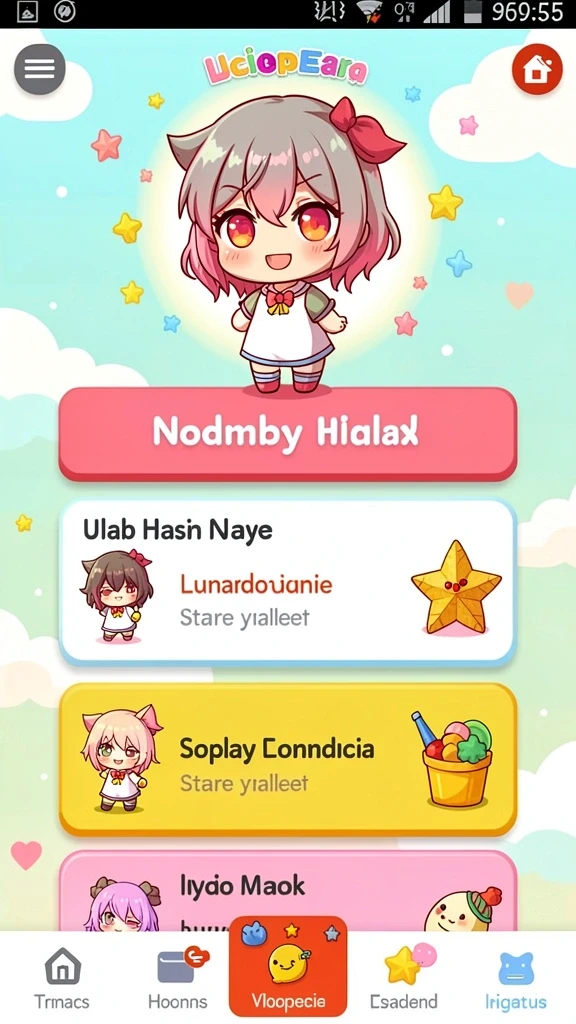This screenshot has height=1024, width=576.
Task: Open the Ulab Hasn Naye card
Action: click(287, 583)
